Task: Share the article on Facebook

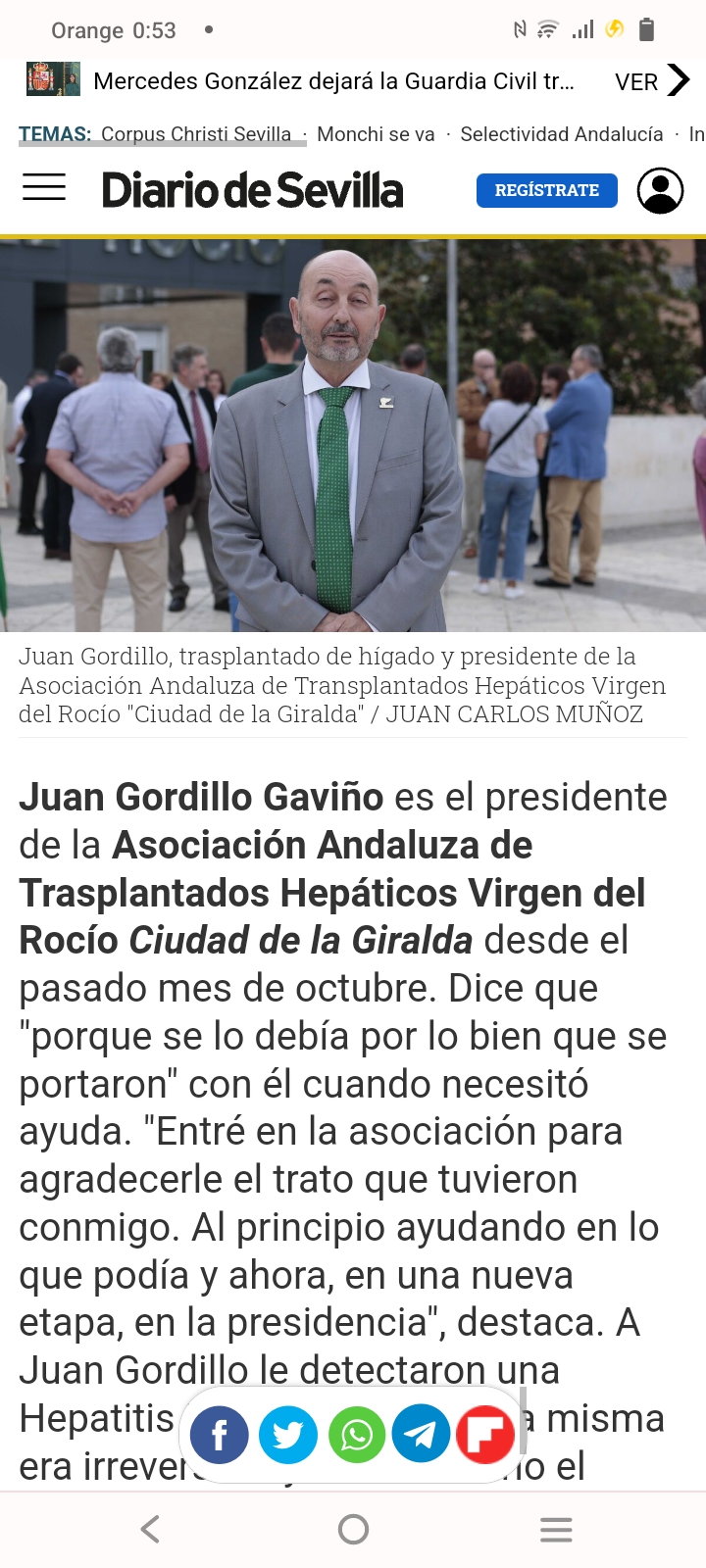Action: point(220,1435)
